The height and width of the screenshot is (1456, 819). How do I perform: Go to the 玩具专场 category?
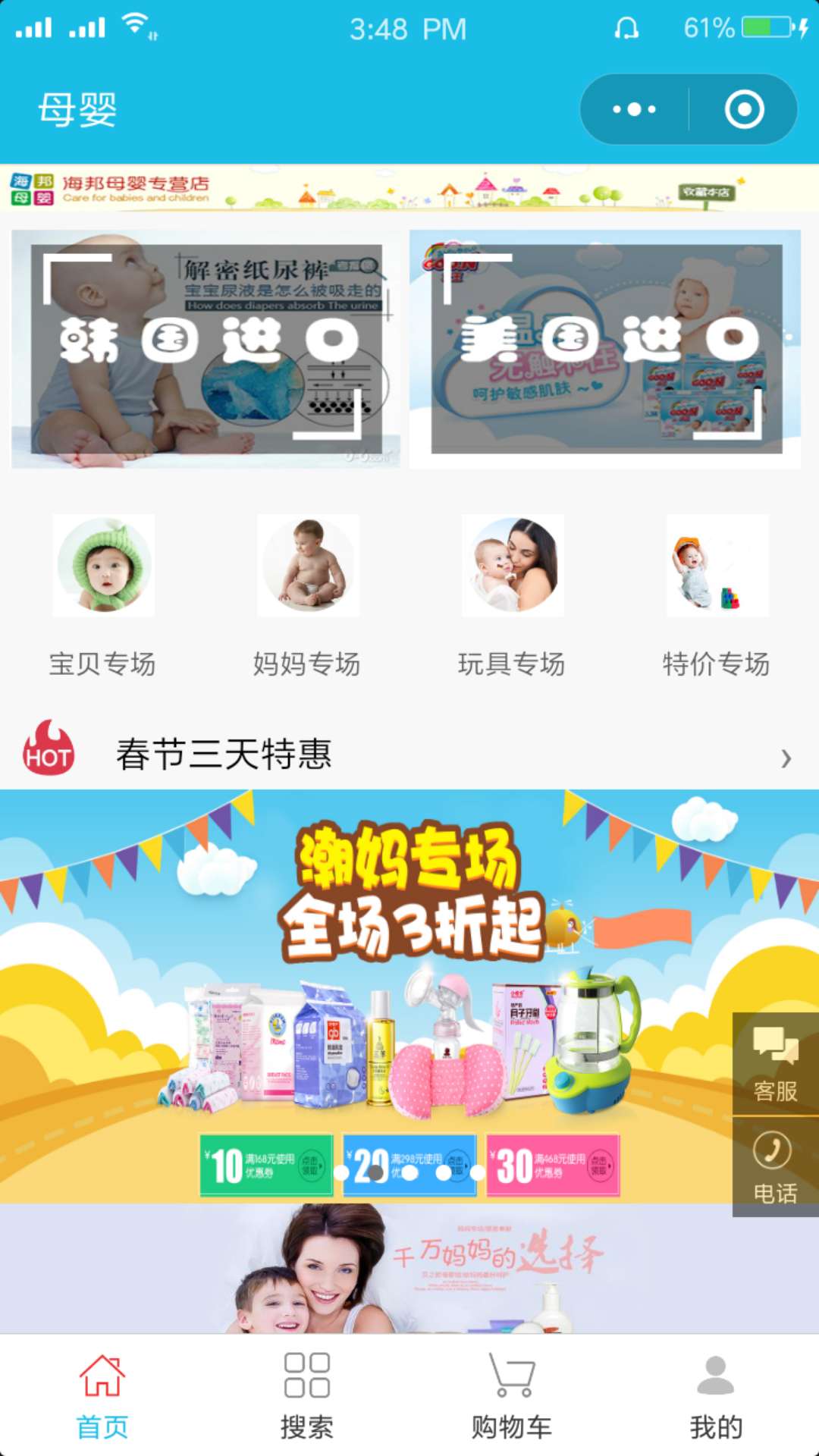point(512,596)
